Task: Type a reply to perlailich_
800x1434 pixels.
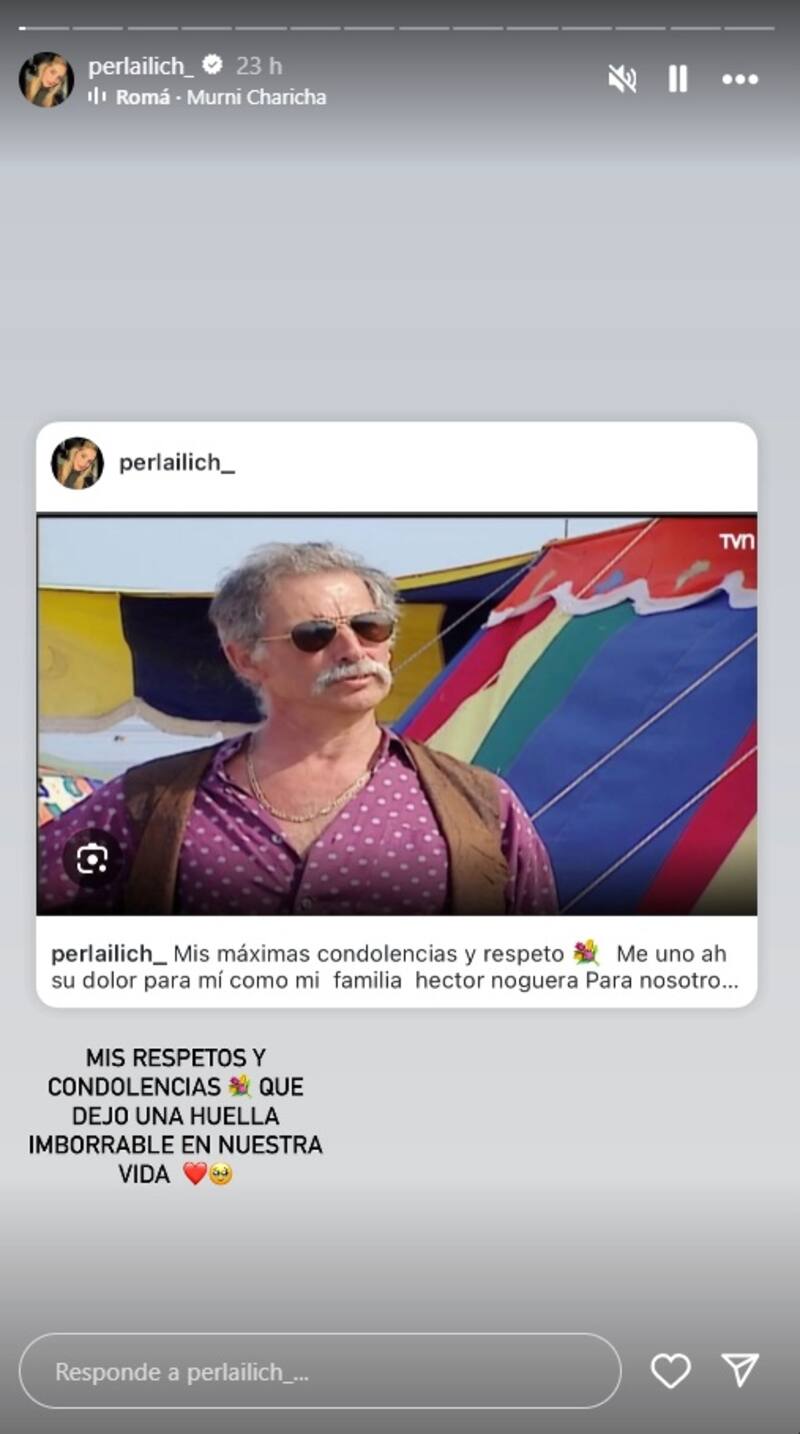Action: (x=320, y=1371)
